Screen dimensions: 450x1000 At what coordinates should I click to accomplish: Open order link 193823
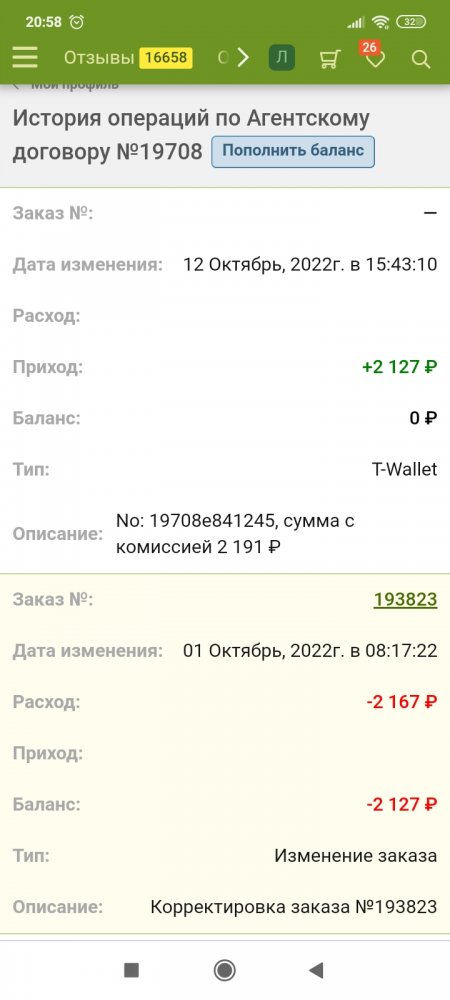(405, 599)
